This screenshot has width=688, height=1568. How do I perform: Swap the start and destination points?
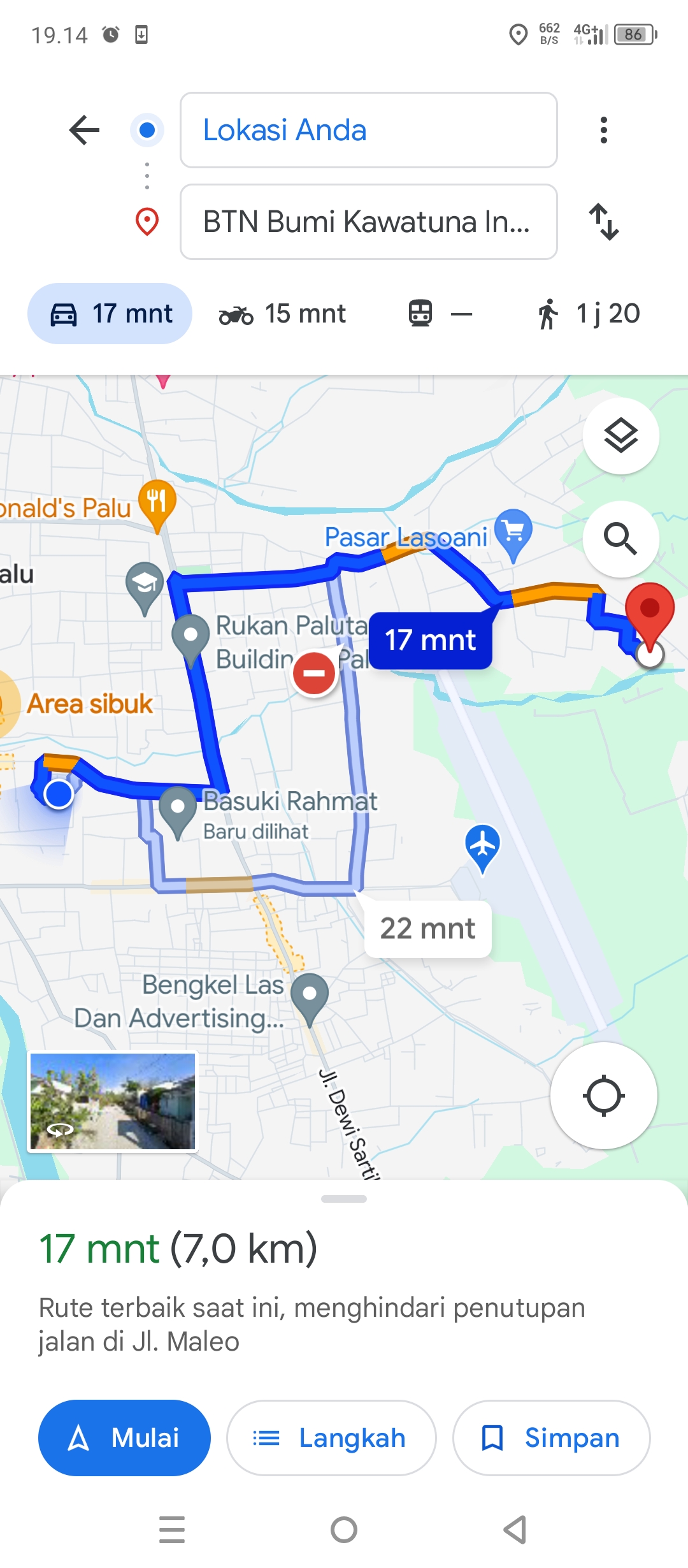(x=603, y=222)
